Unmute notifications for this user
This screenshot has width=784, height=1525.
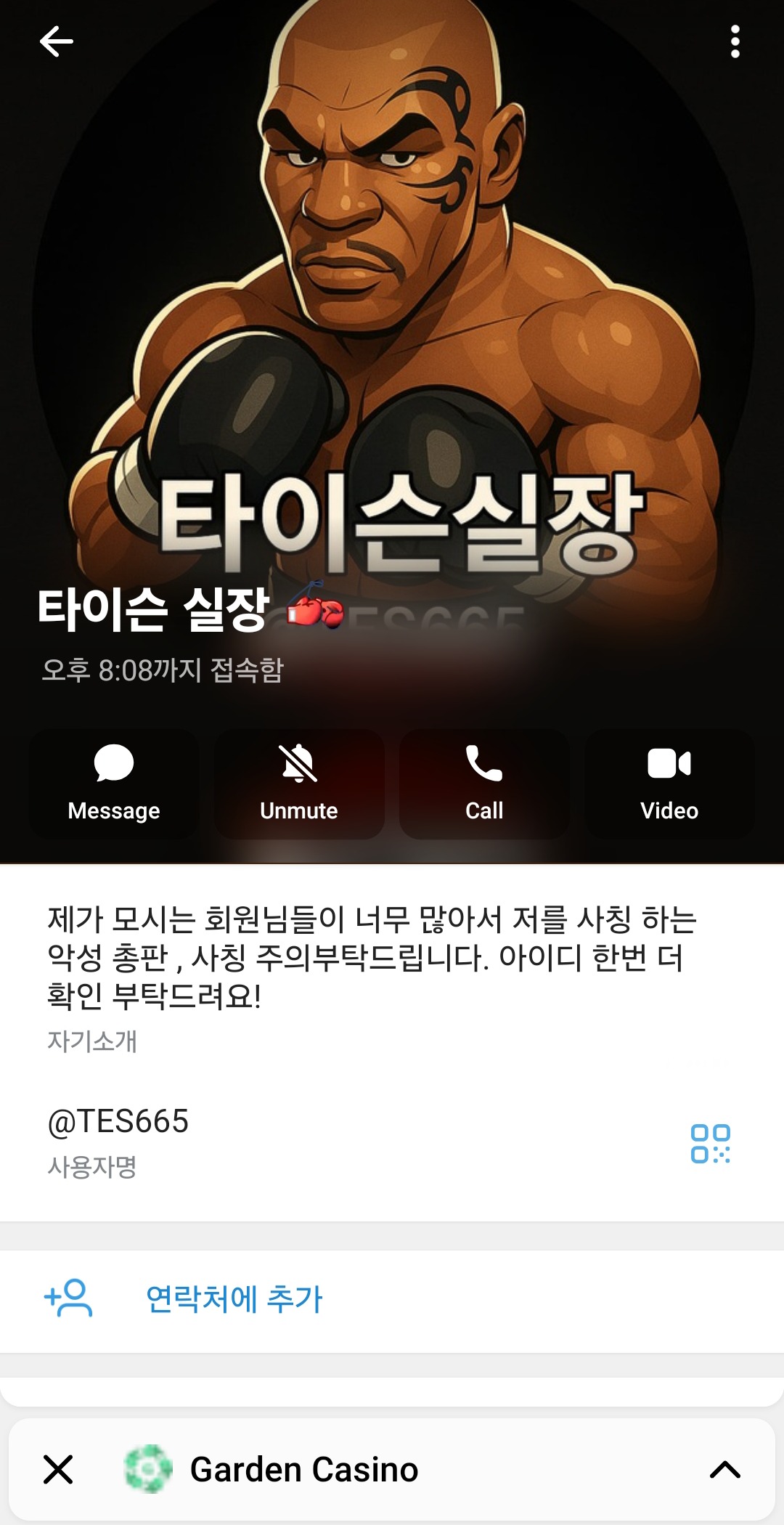point(299,784)
